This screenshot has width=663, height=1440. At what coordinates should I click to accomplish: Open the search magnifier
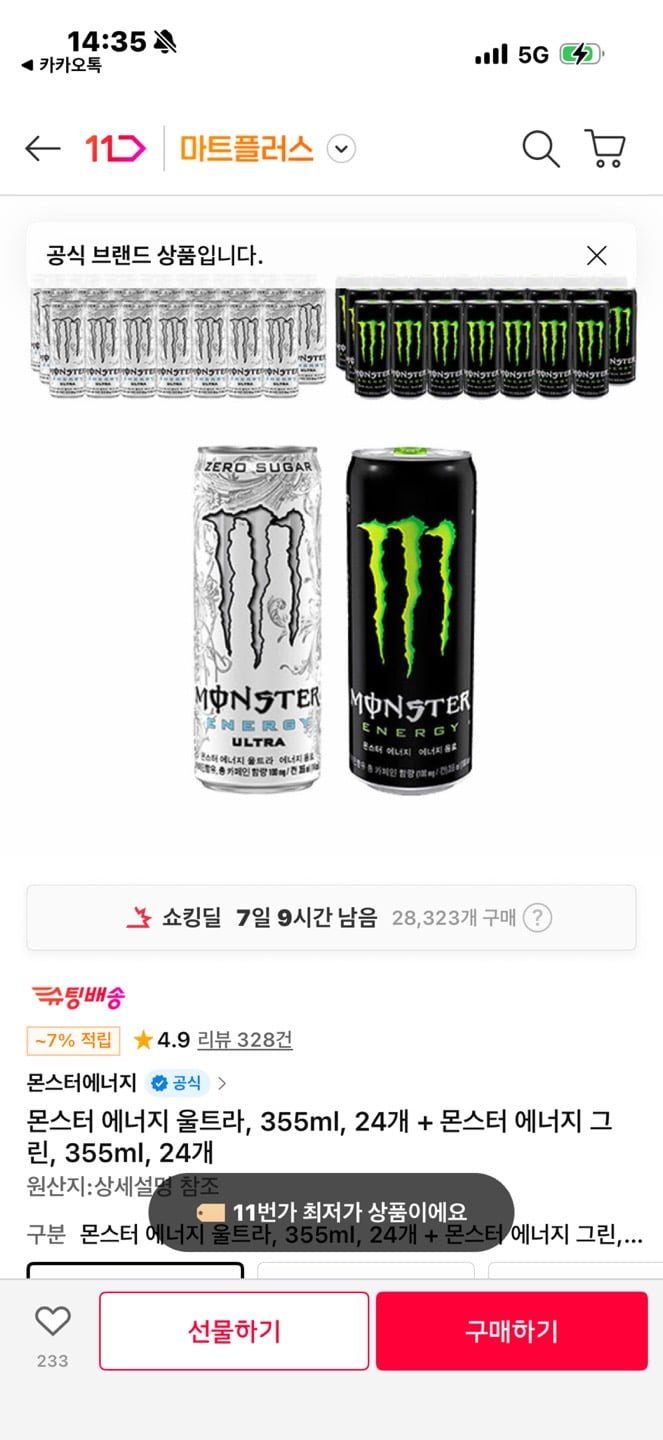(540, 149)
